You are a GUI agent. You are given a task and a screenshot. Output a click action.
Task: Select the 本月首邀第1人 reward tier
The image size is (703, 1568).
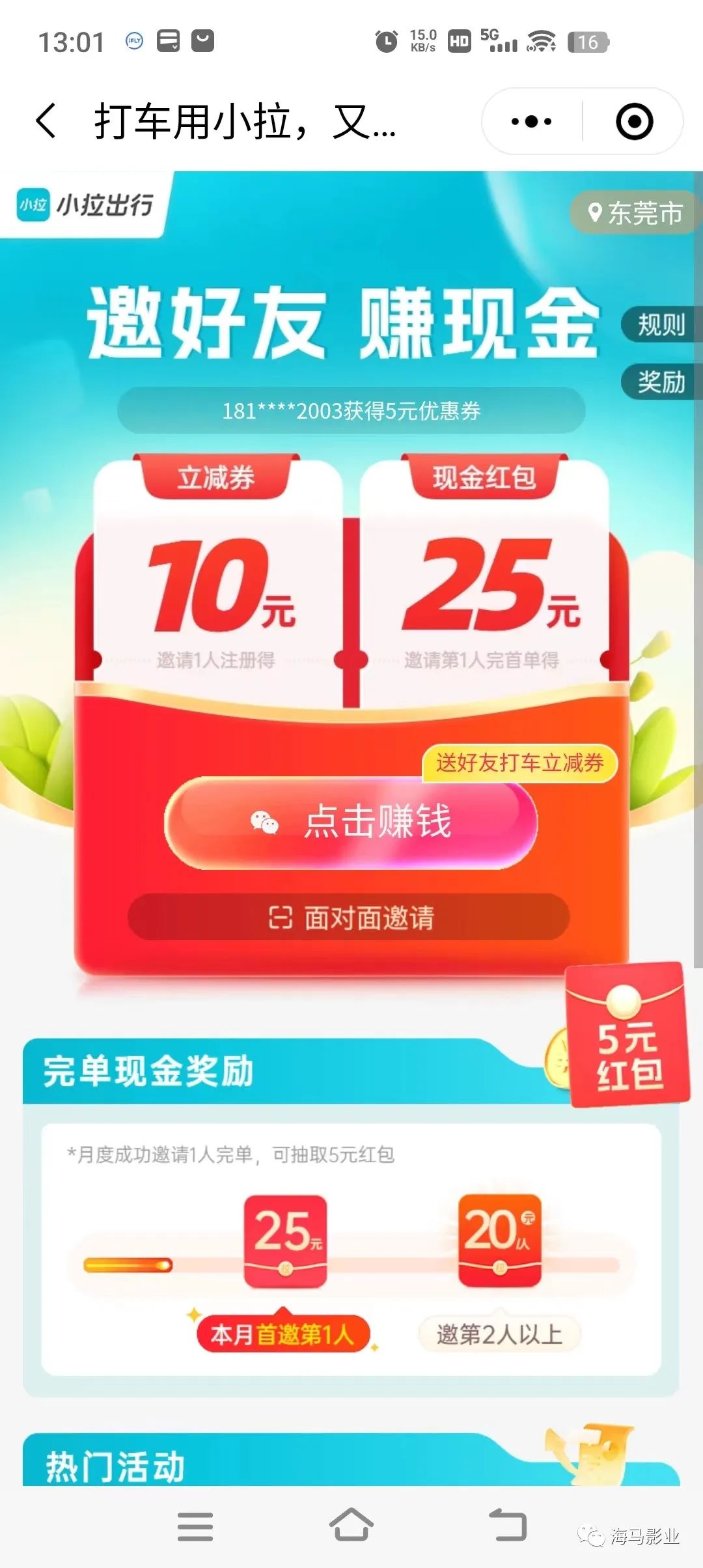click(x=283, y=1334)
